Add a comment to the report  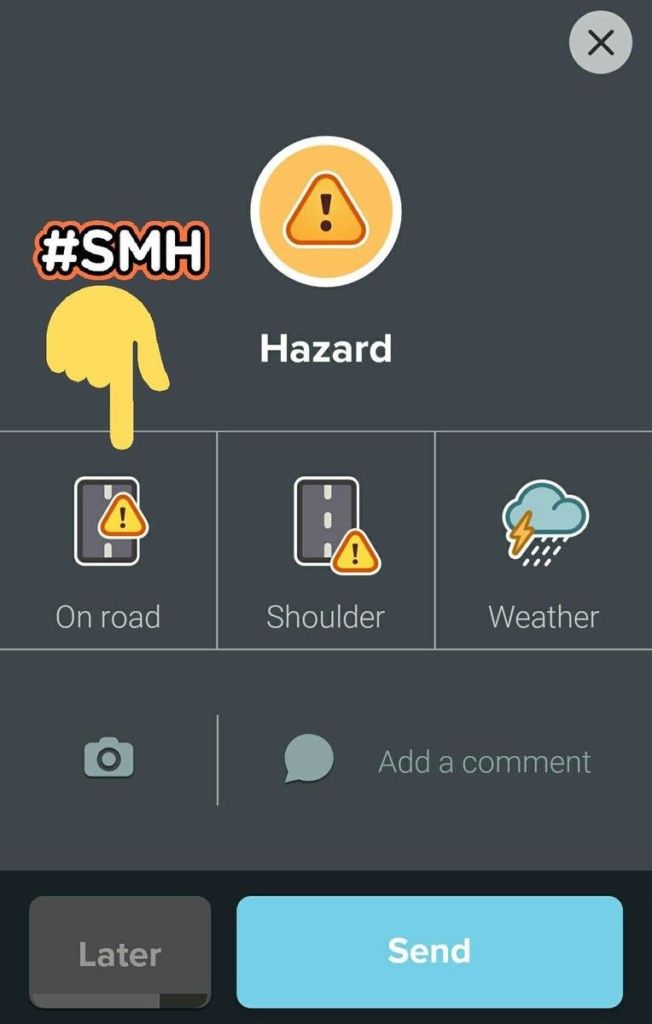tap(484, 762)
